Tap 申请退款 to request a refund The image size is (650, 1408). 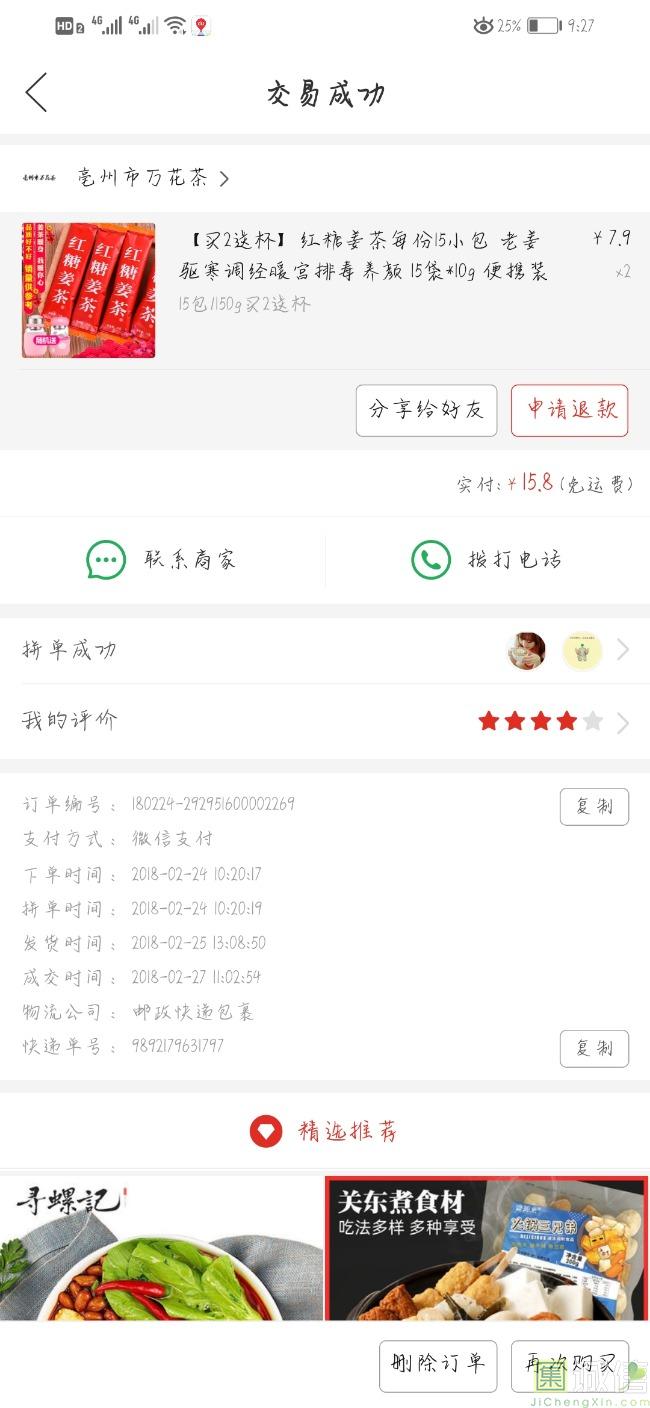coord(570,410)
